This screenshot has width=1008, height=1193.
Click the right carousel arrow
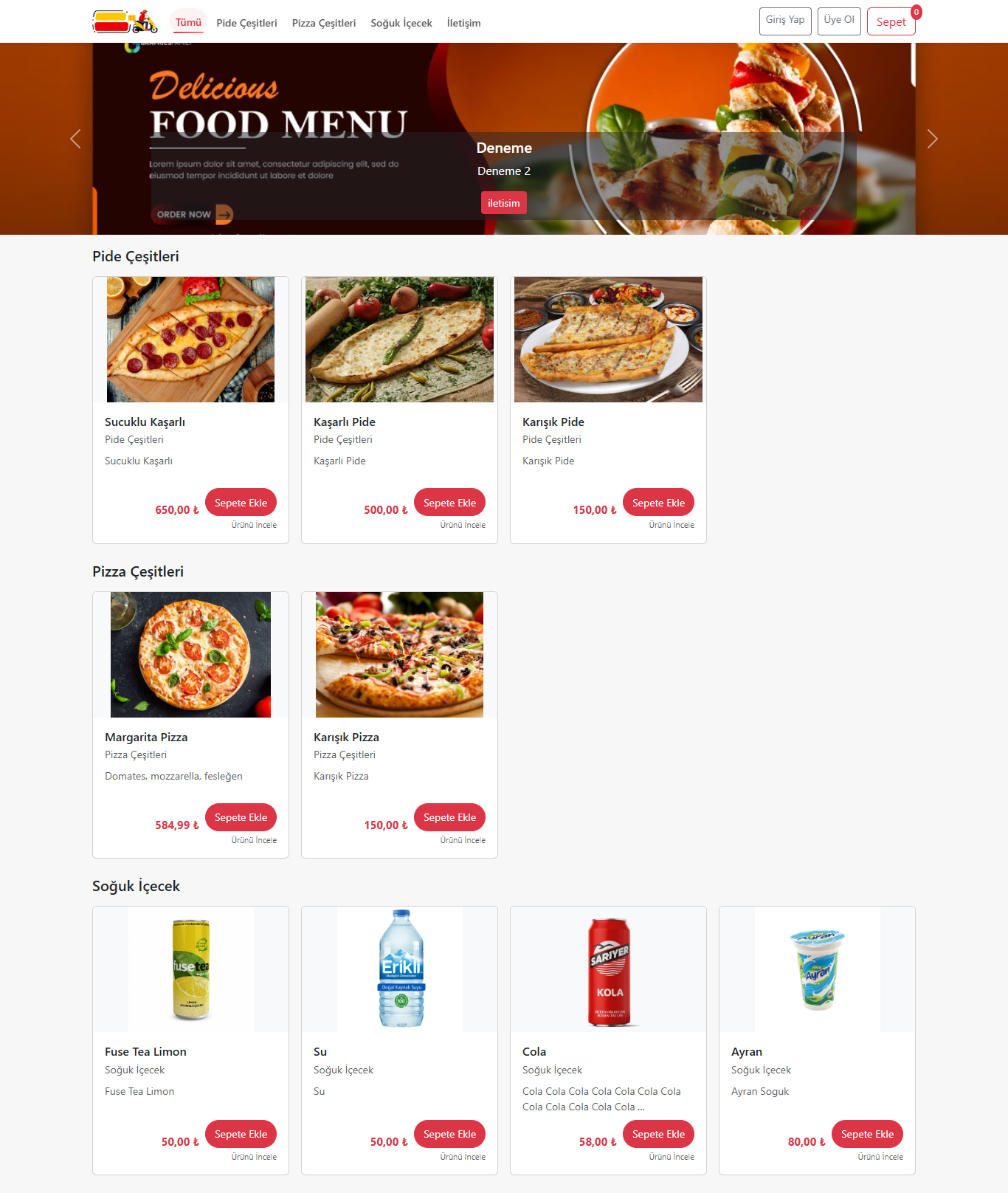coord(932,139)
